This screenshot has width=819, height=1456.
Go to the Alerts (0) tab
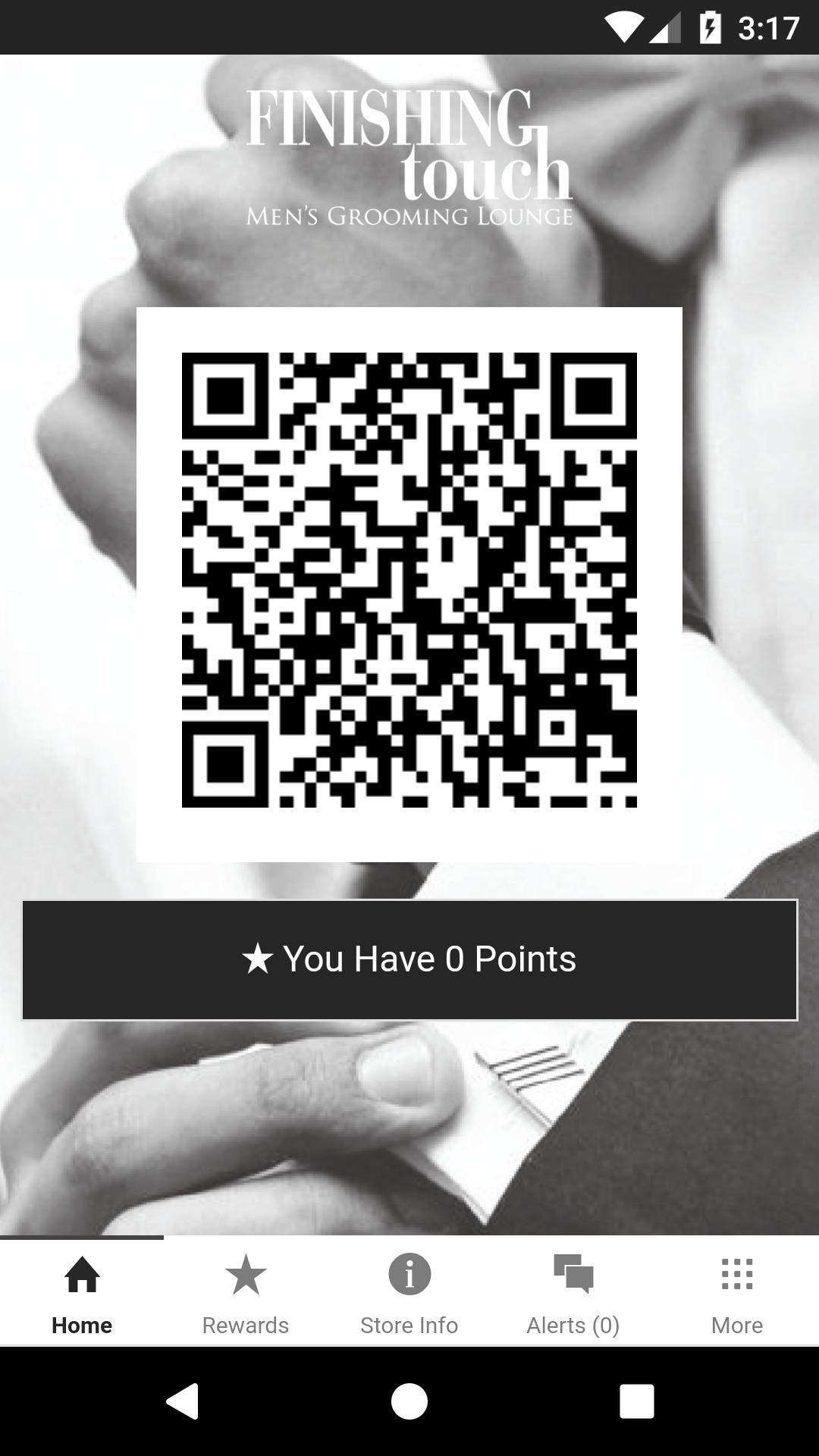point(573,1293)
